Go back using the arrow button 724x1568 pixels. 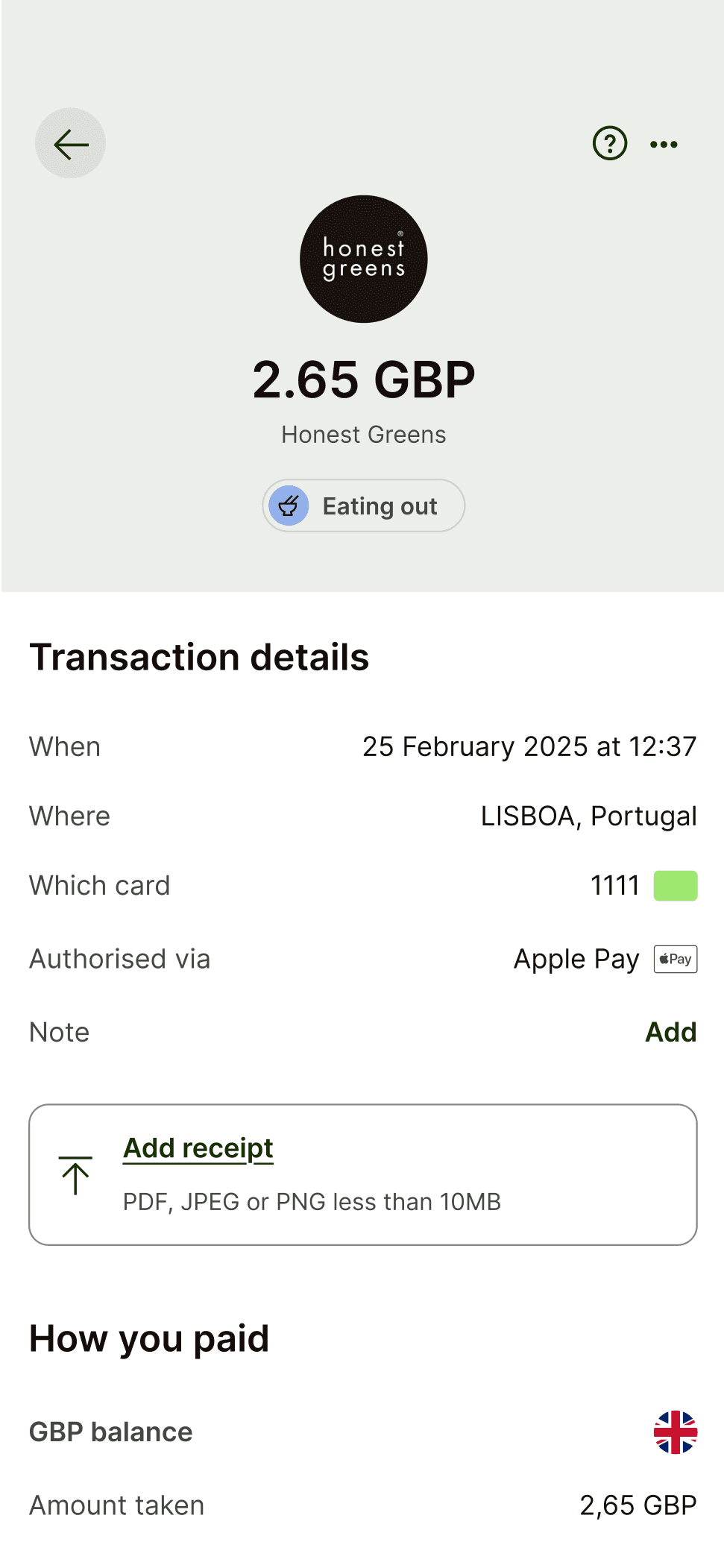(70, 143)
